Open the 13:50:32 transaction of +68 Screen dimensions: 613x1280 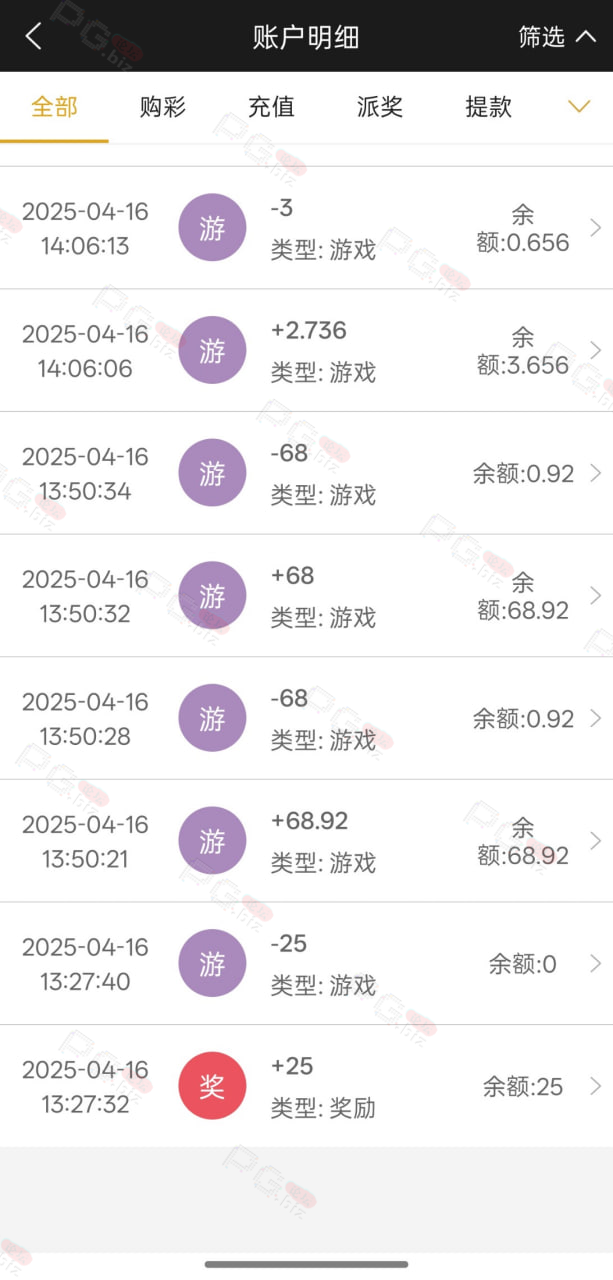[x=306, y=596]
